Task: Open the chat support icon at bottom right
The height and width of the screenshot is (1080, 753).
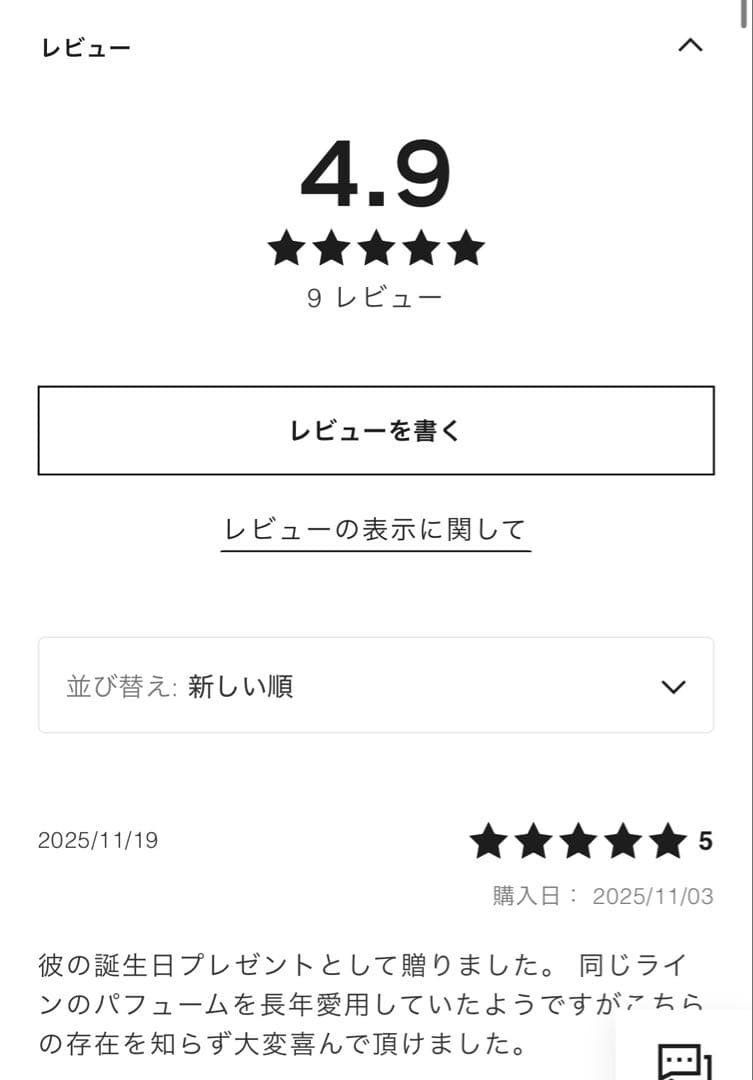Action: [680, 1062]
